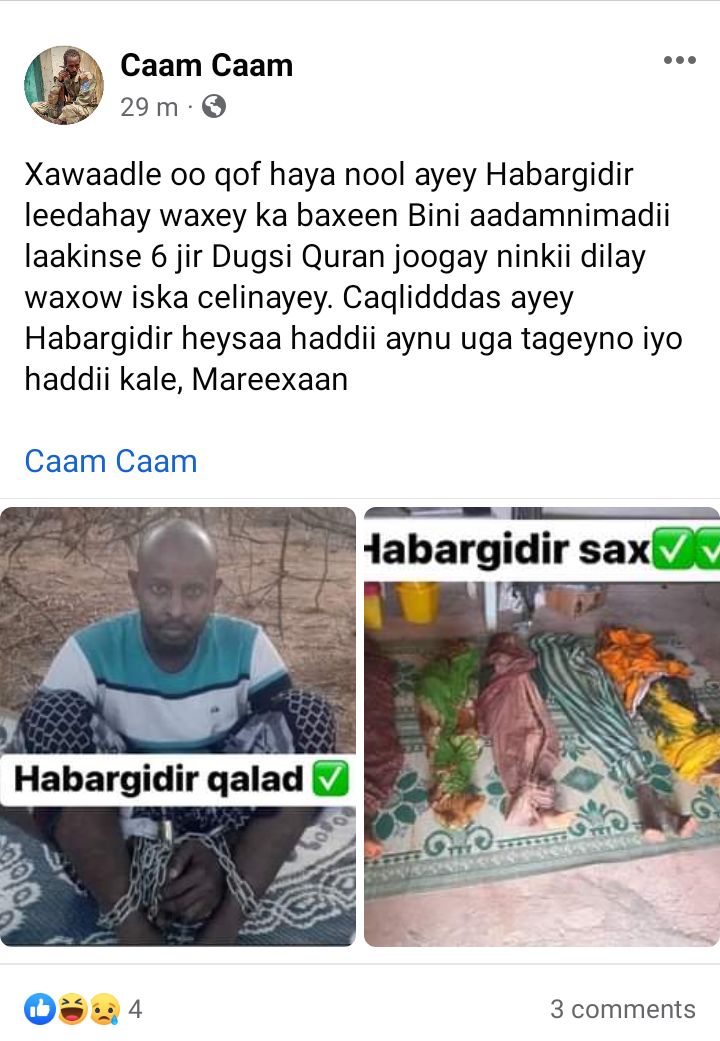Tap the blue Caam Caam tagged link
The height and width of the screenshot is (1041, 720).
pyautogui.click(x=111, y=461)
